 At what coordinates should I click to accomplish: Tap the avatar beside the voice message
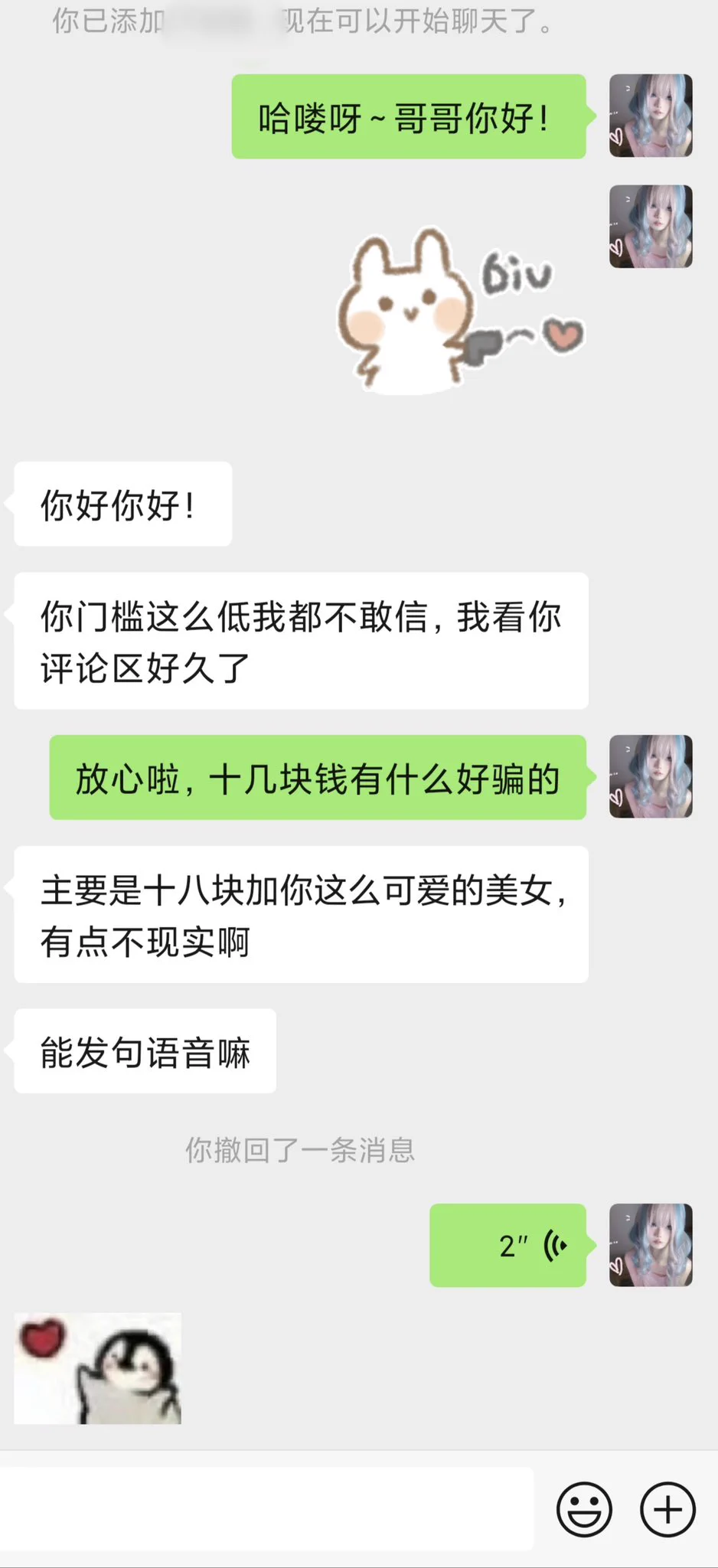pos(651,1245)
